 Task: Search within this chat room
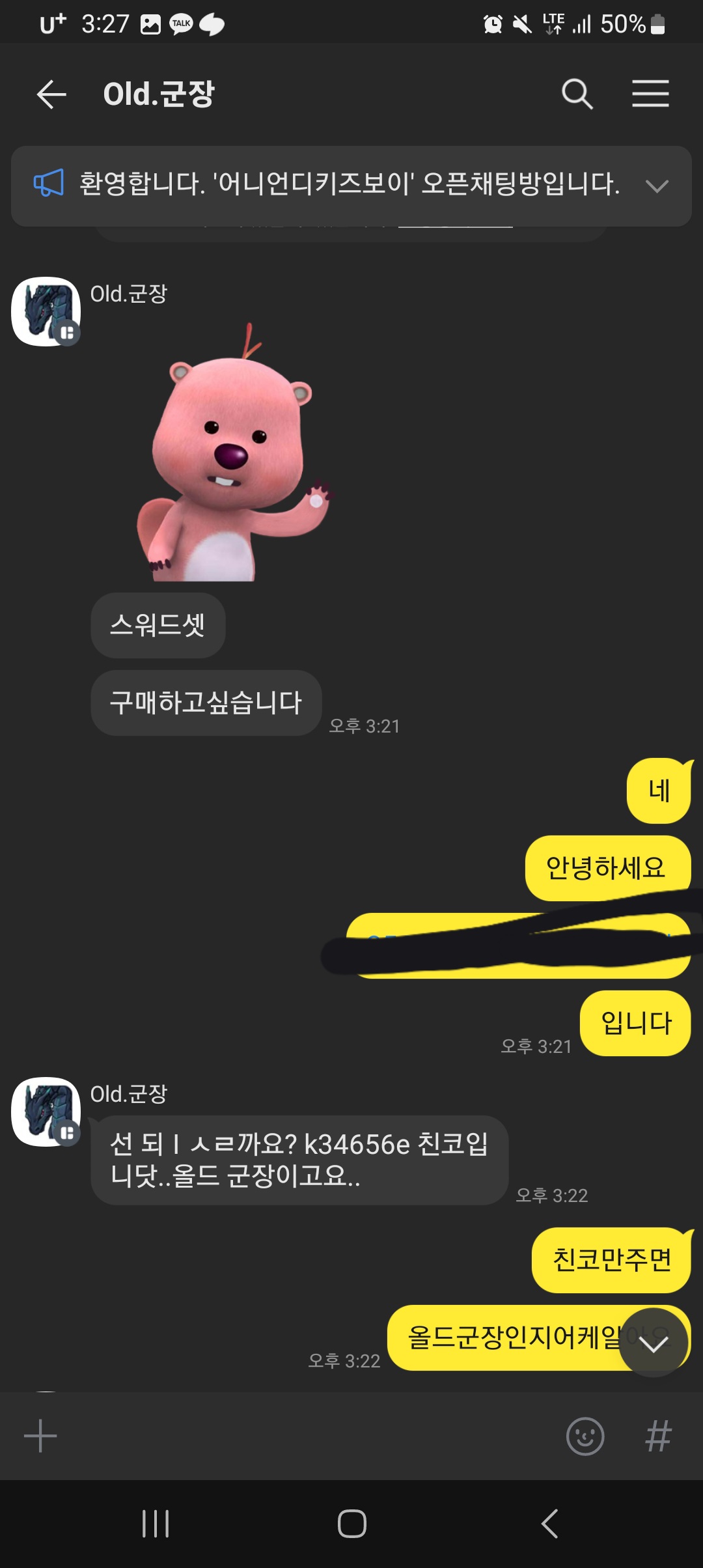click(x=577, y=94)
